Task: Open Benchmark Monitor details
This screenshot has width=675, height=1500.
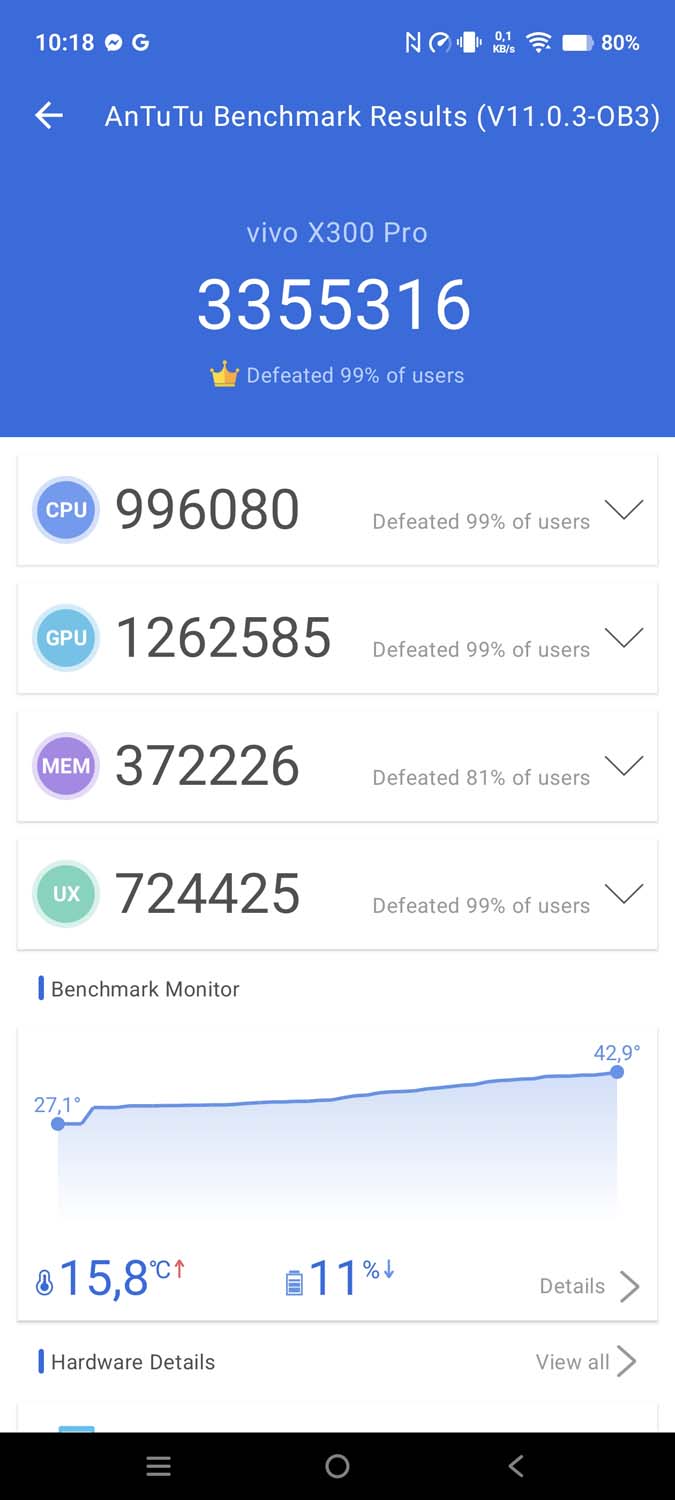Action: [588, 1286]
